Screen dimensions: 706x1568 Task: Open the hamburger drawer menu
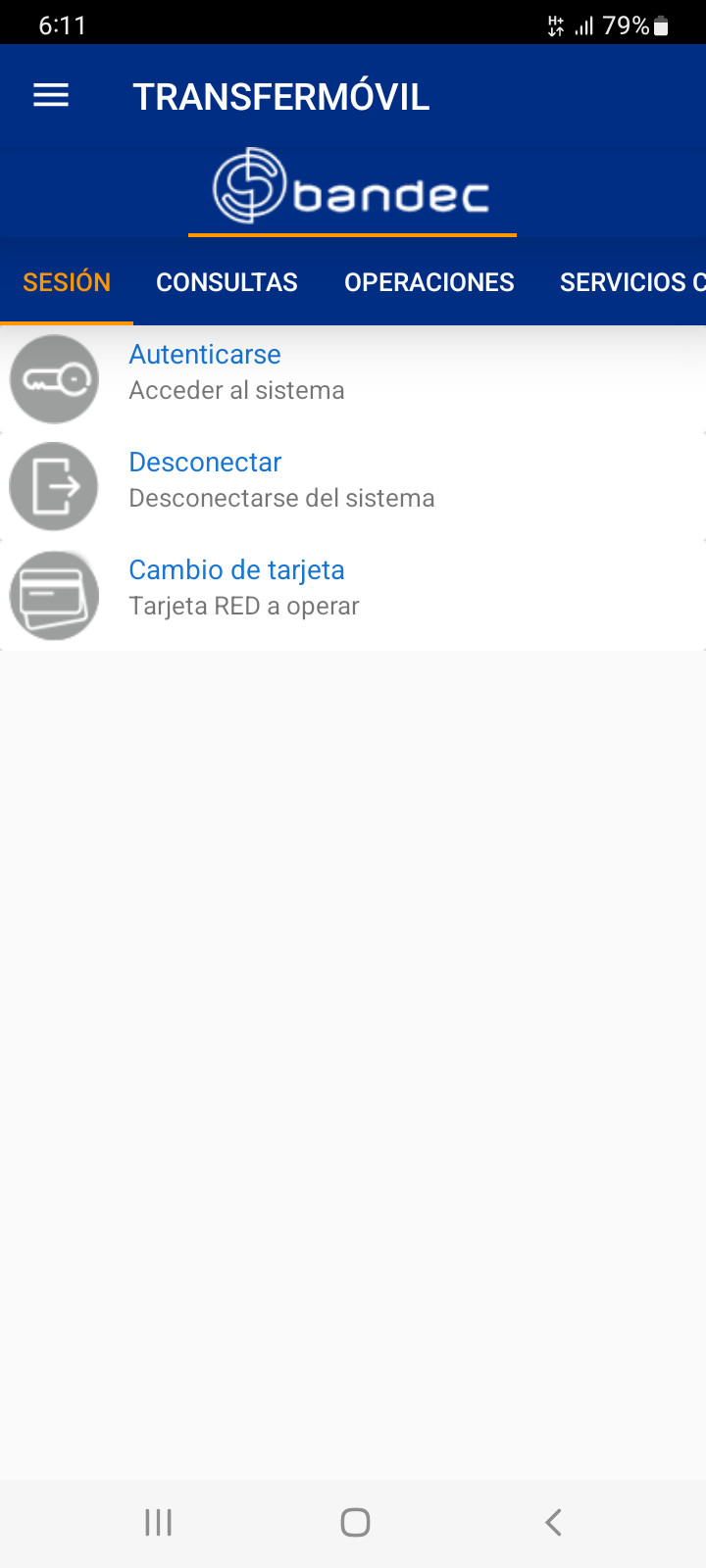pos(51,96)
